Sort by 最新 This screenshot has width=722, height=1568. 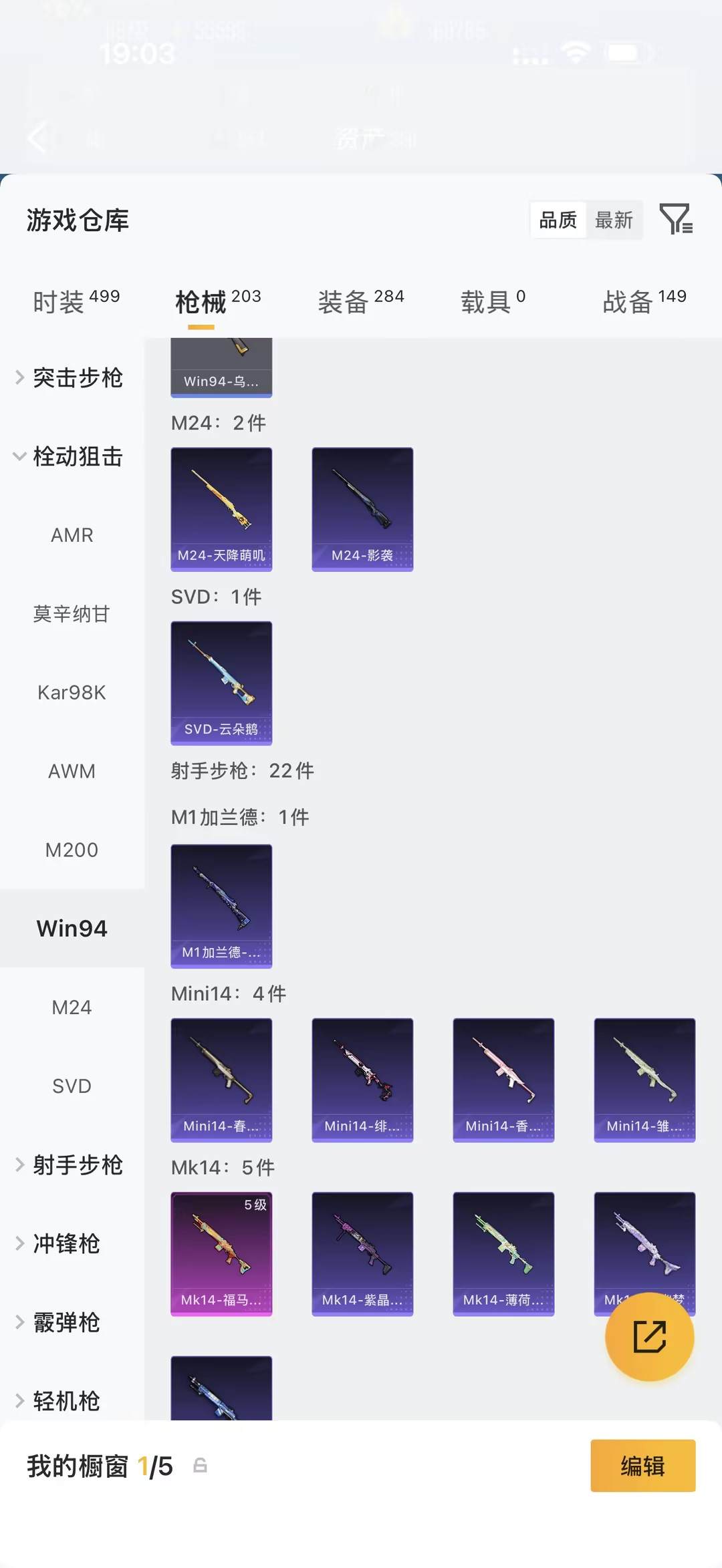pos(614,220)
